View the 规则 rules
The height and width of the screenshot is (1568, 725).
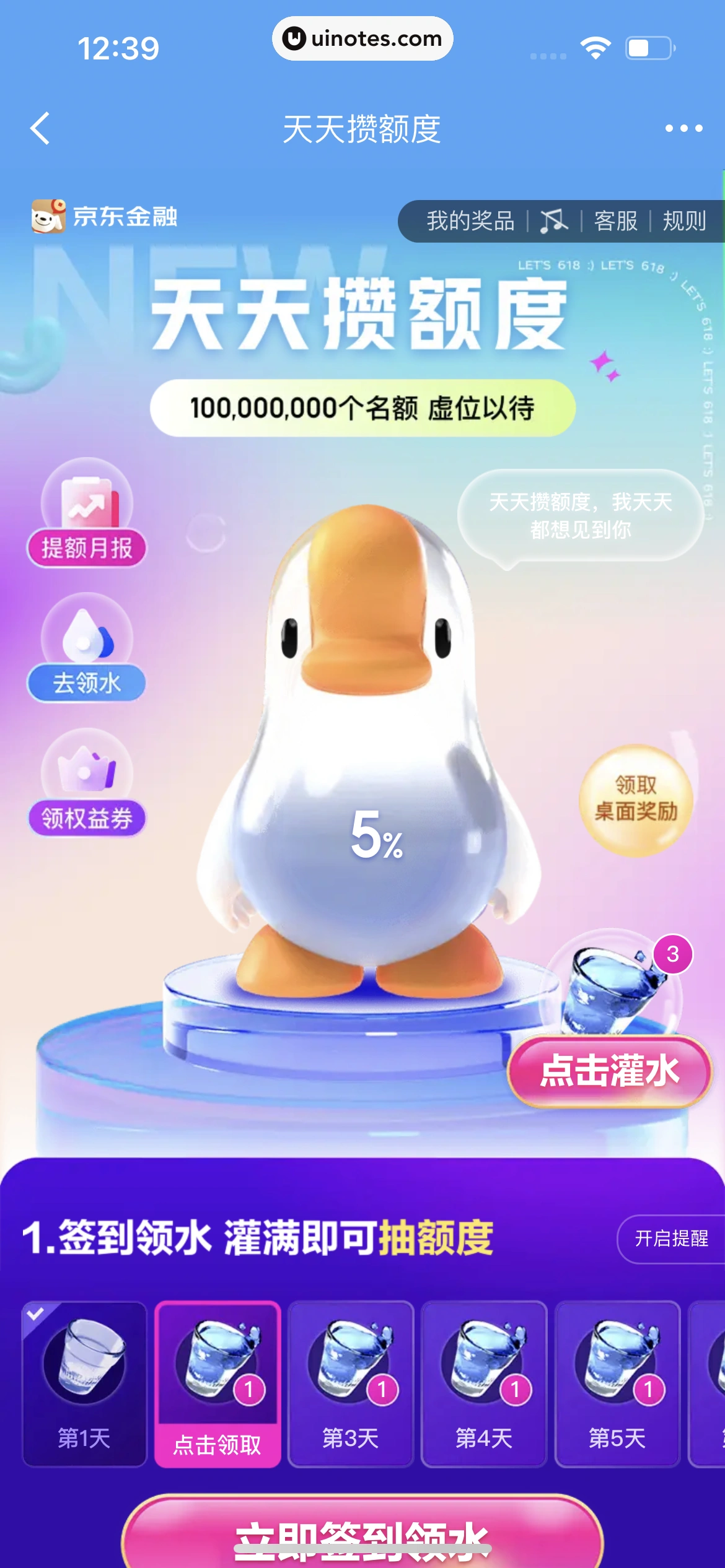point(684,221)
